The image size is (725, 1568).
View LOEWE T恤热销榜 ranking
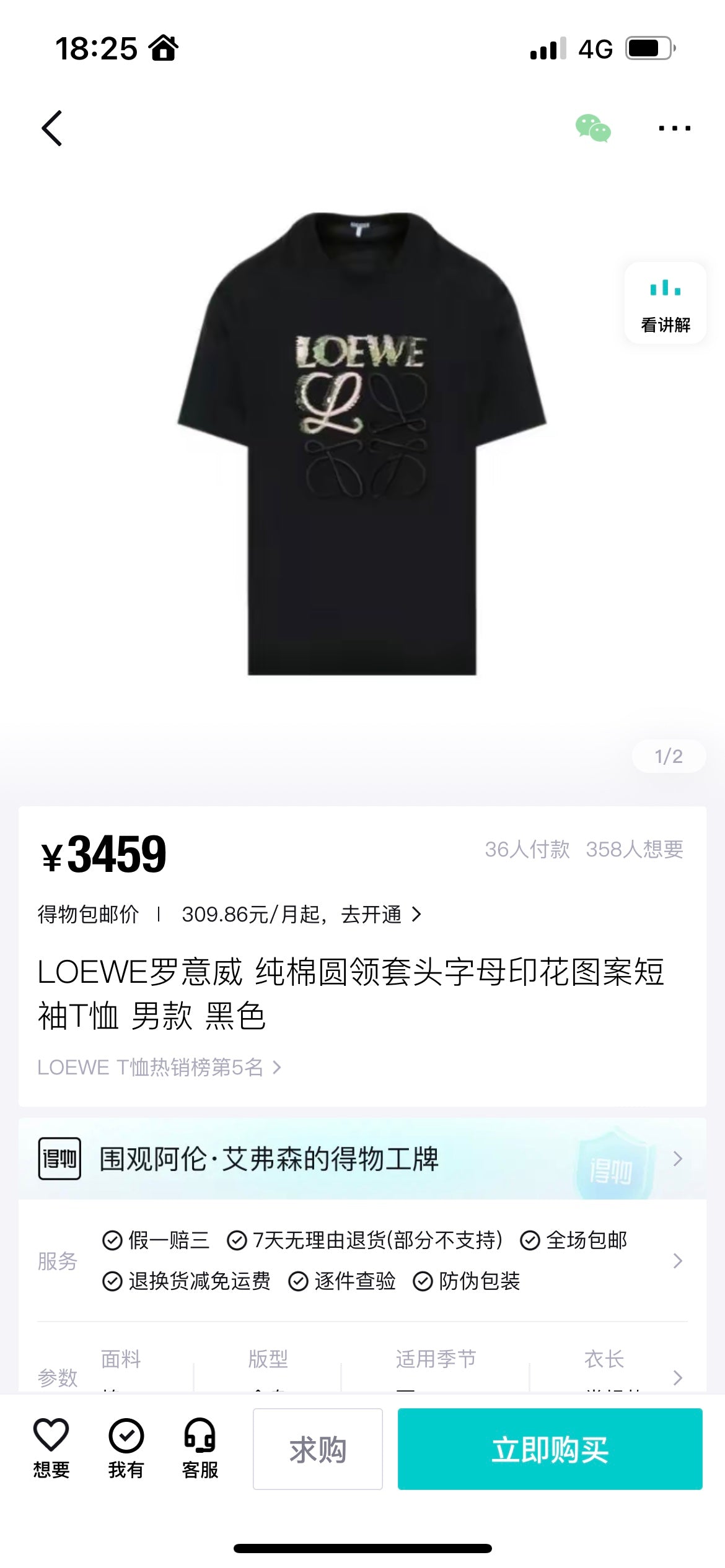pyautogui.click(x=159, y=1067)
